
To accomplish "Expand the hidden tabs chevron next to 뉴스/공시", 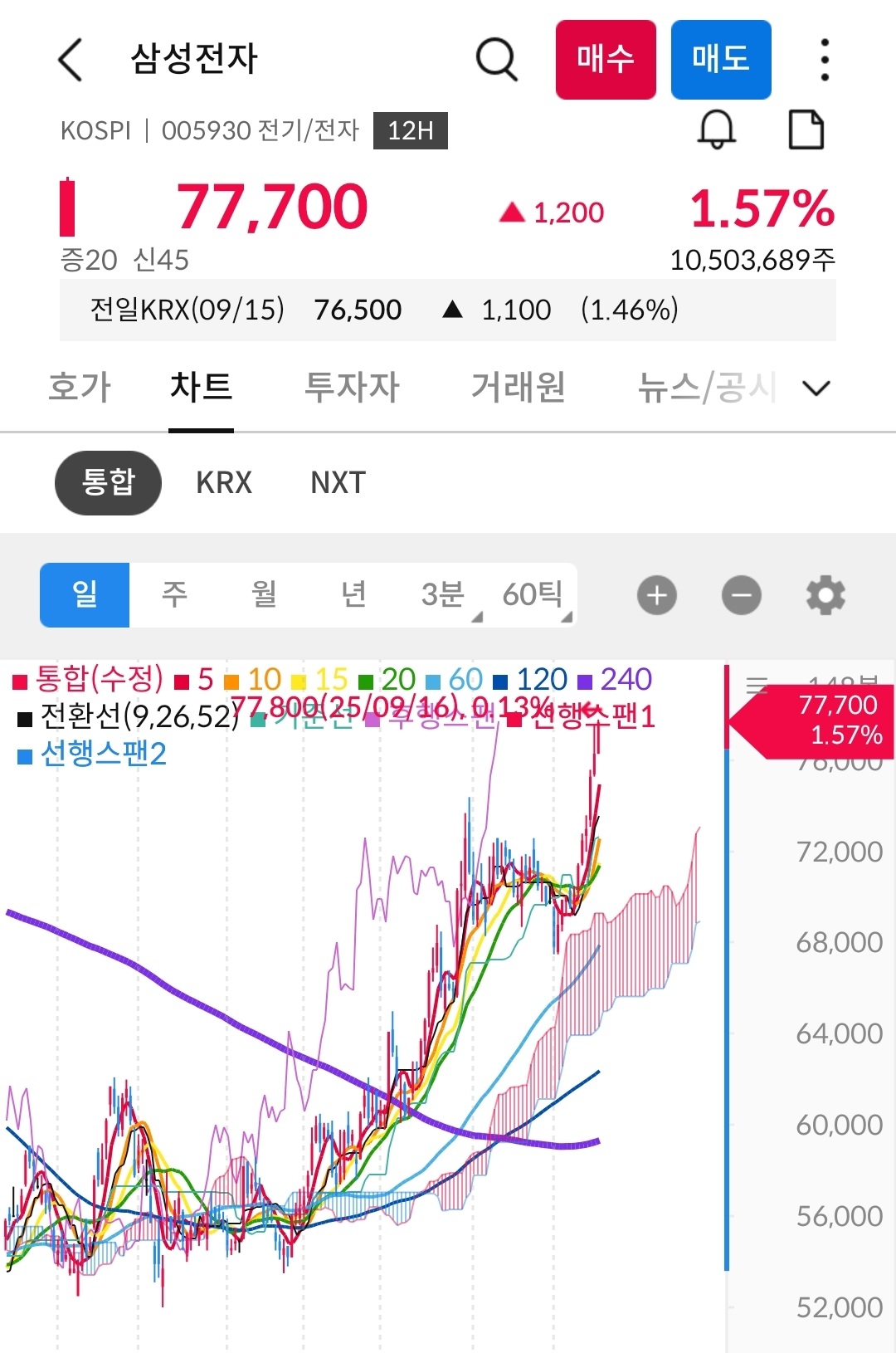I will click(816, 387).
